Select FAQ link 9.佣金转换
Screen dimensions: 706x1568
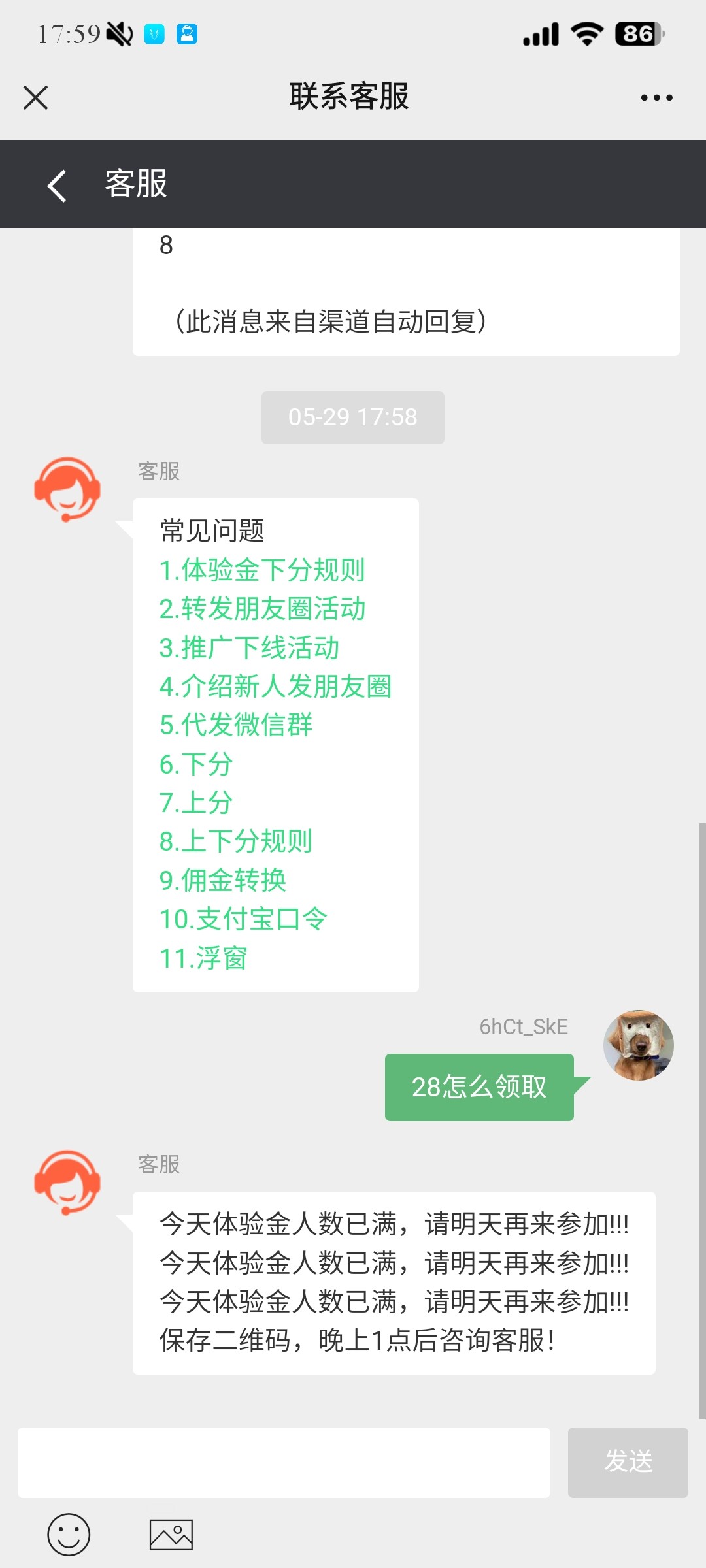(x=223, y=880)
